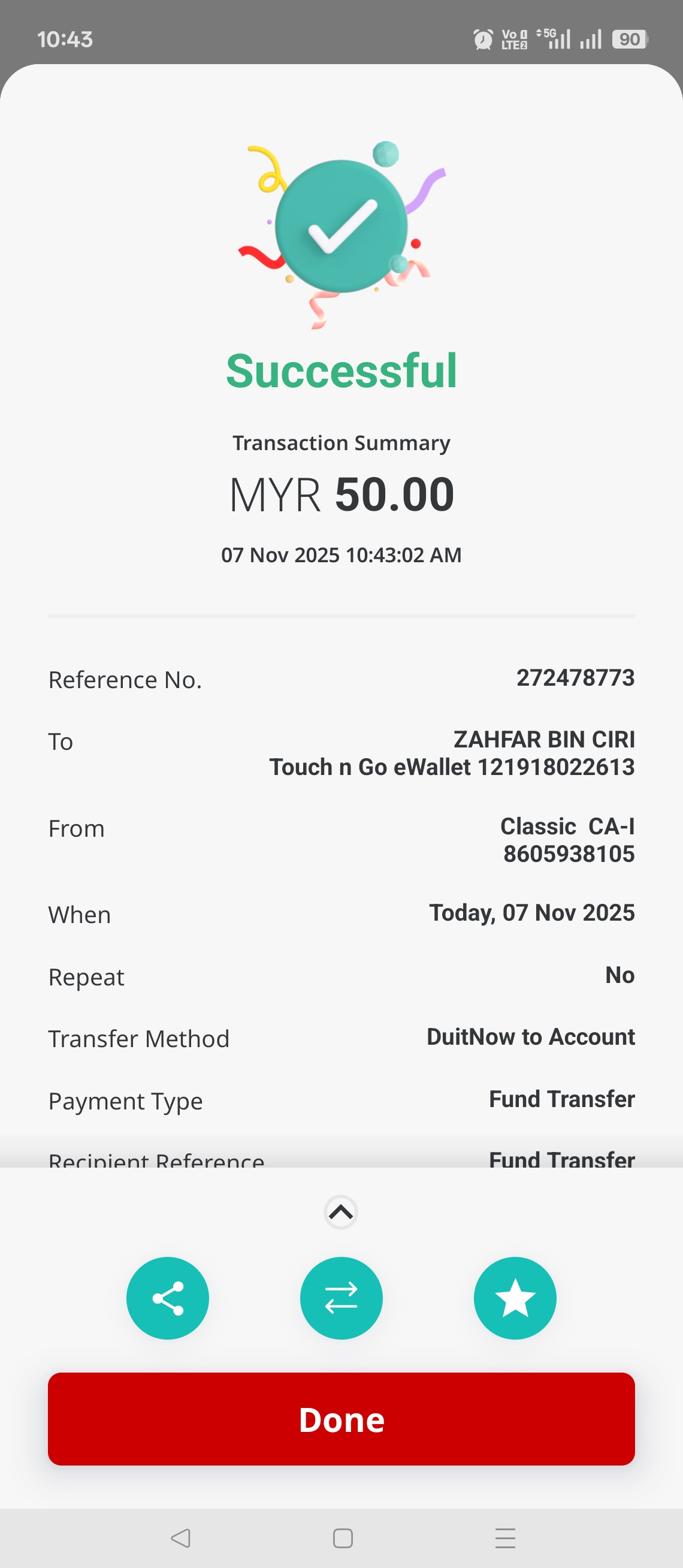This screenshot has width=683, height=1568.
Task: Add recipient to favourites with star icon
Action: point(515,1298)
